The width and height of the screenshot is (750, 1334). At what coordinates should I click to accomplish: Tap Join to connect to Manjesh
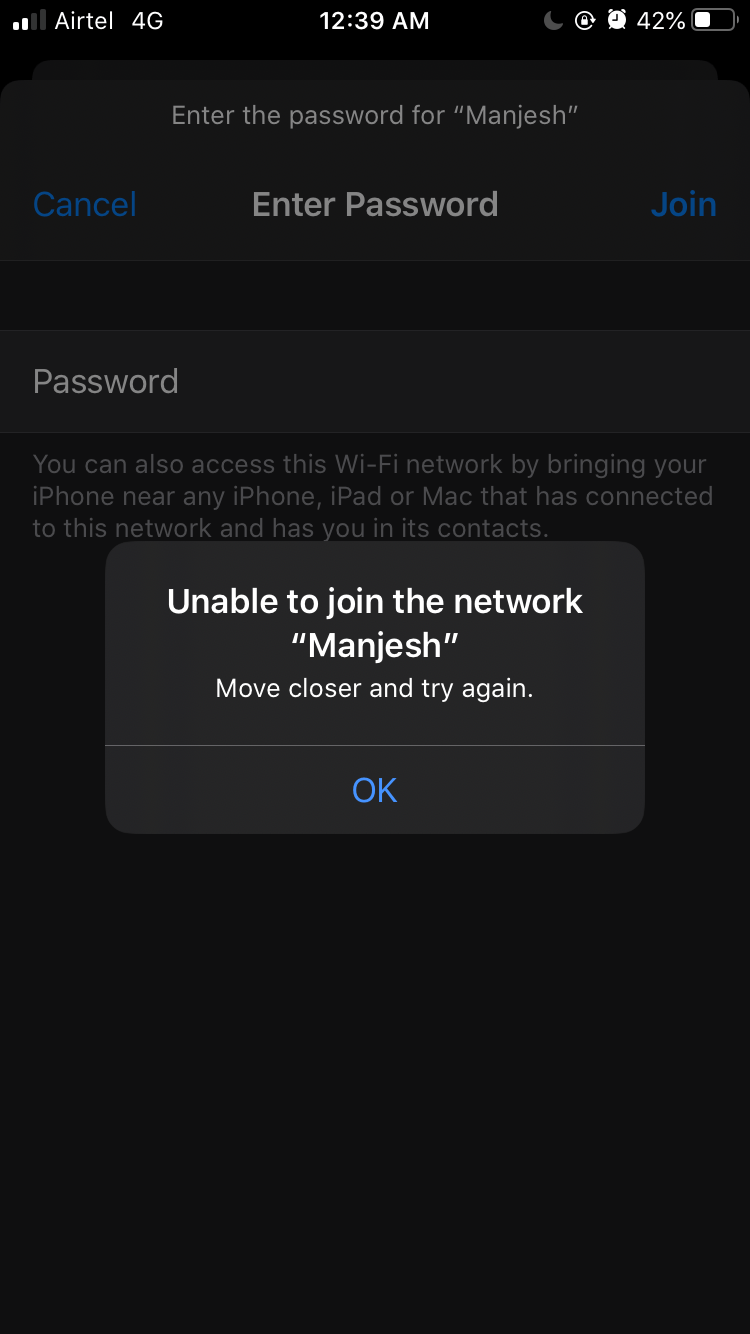pos(683,204)
